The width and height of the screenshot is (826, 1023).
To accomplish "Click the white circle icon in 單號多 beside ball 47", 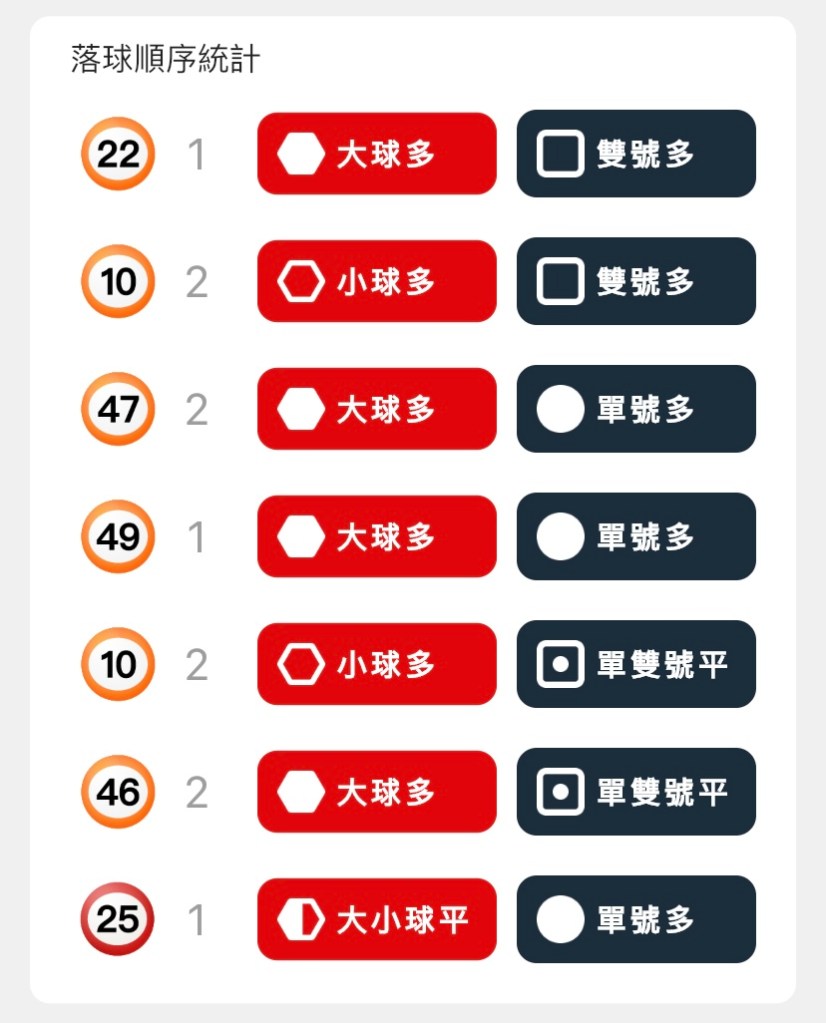I will pos(557,409).
